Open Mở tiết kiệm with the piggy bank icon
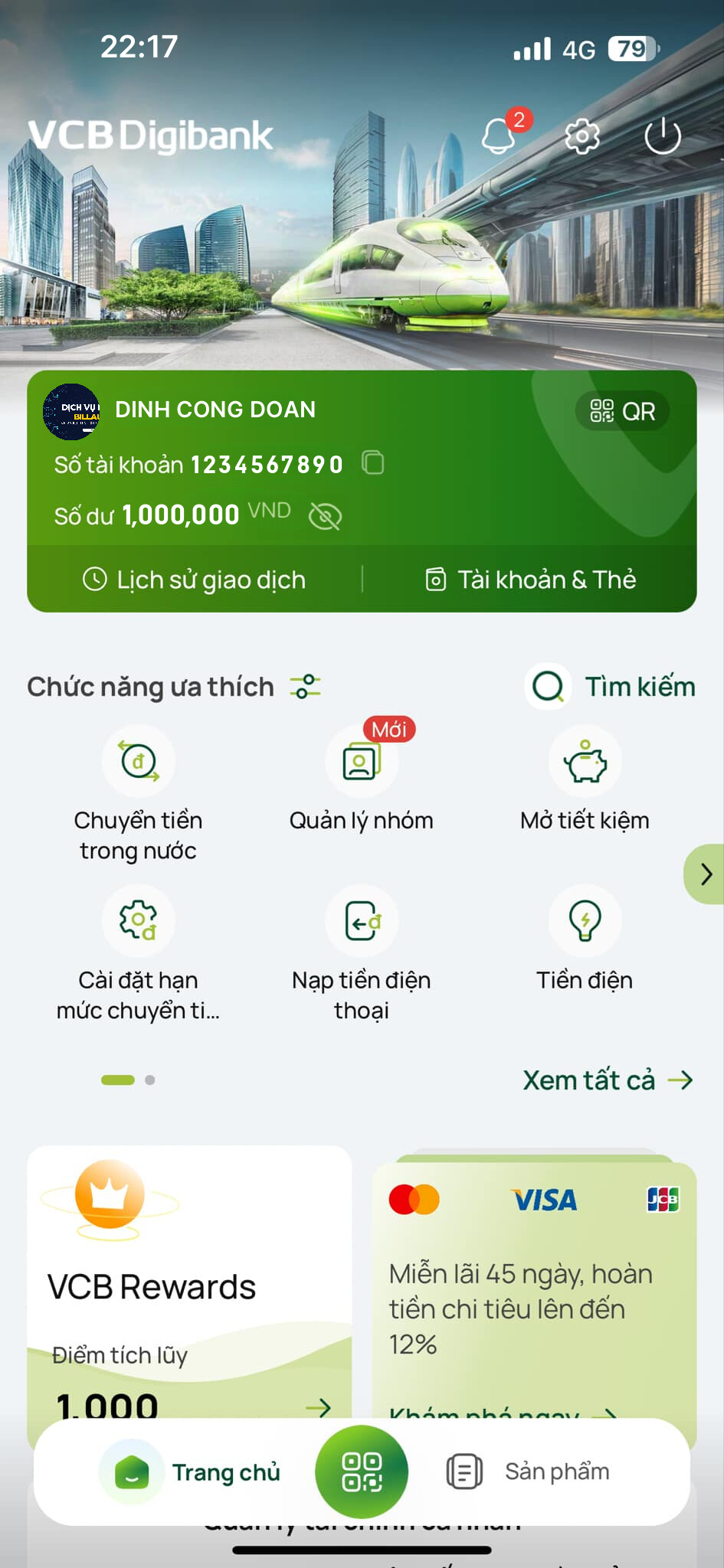 [585, 761]
